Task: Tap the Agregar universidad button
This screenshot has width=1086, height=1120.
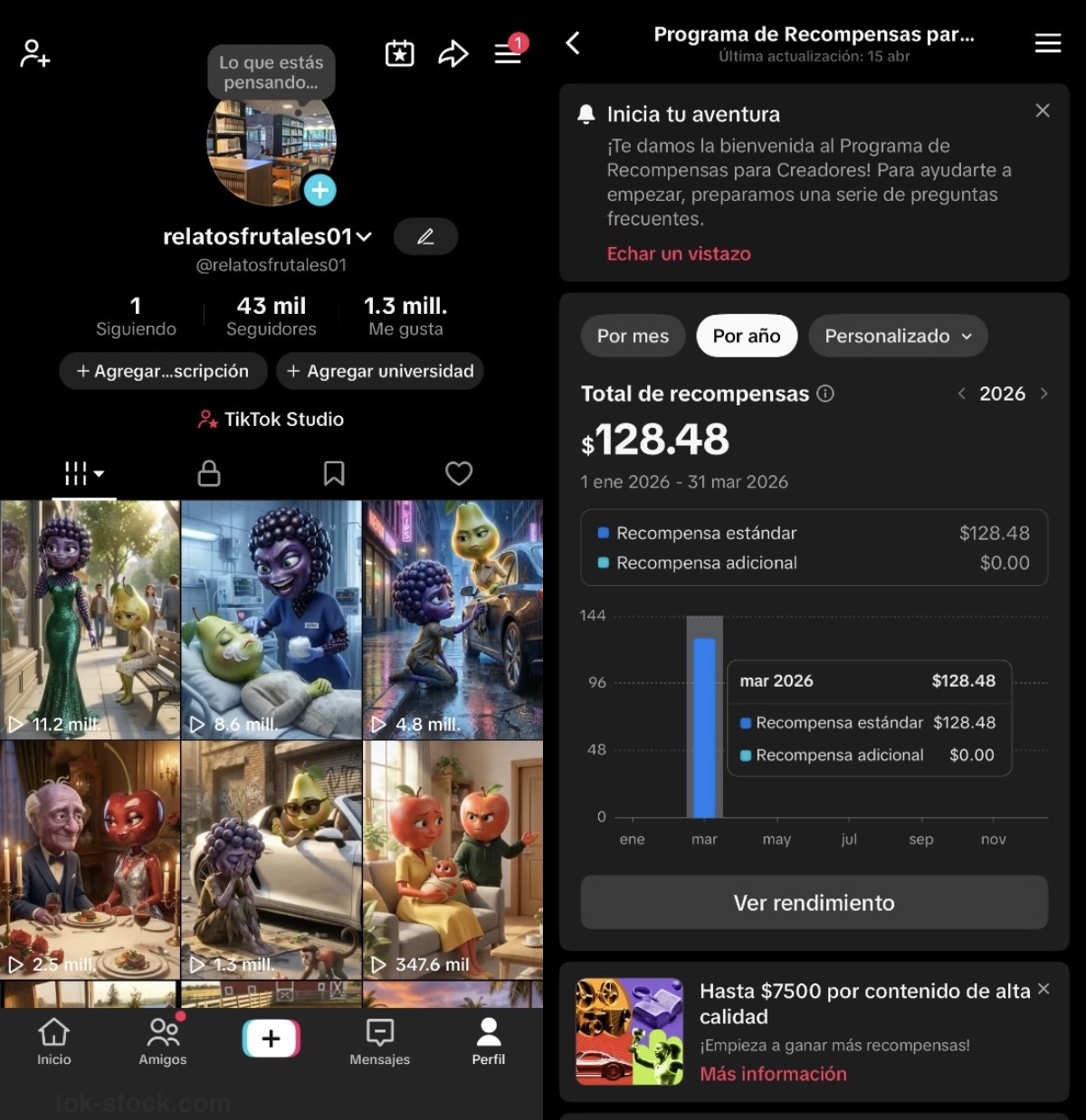Action: pyautogui.click(x=380, y=371)
